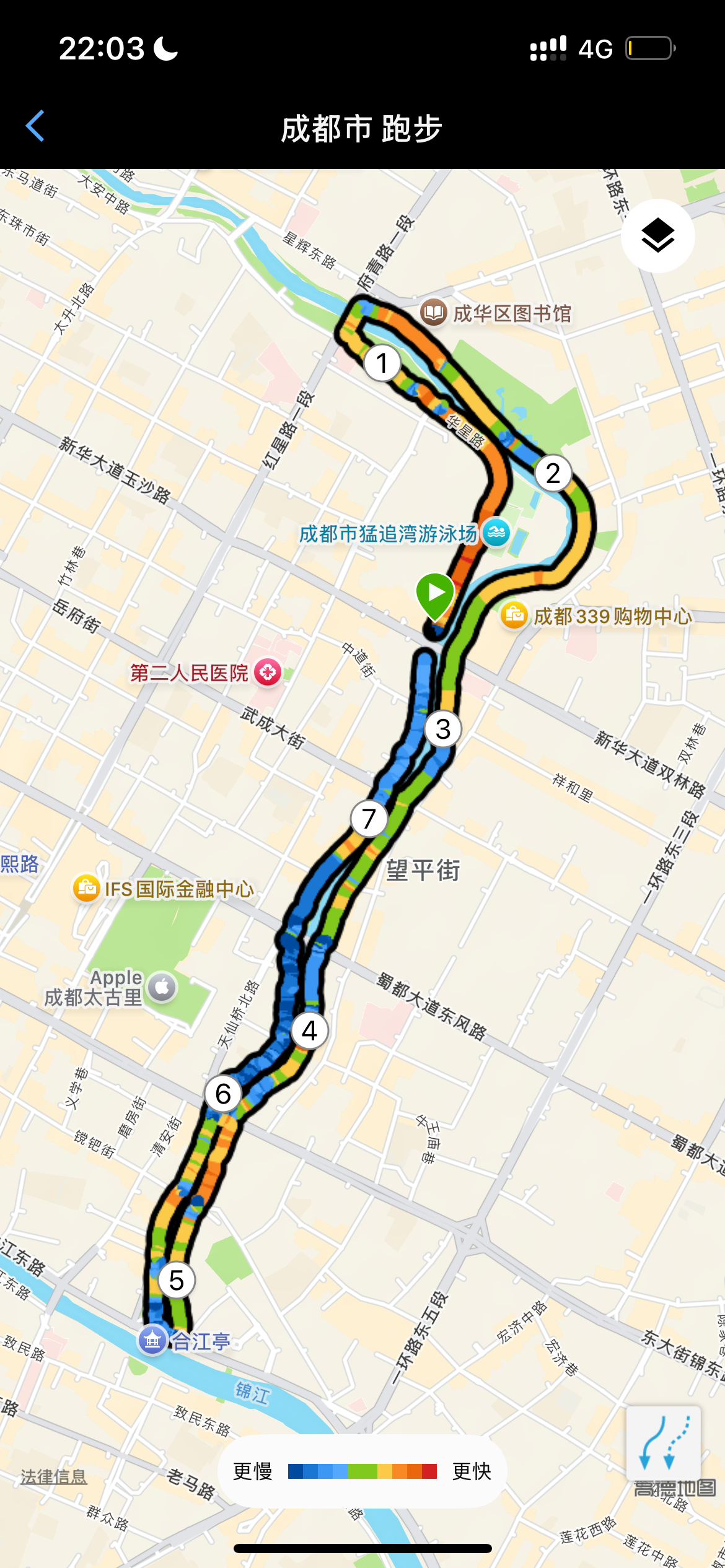Select kilometer marker 2 on the route
Screen dimensions: 725x1568
pyautogui.click(x=553, y=473)
